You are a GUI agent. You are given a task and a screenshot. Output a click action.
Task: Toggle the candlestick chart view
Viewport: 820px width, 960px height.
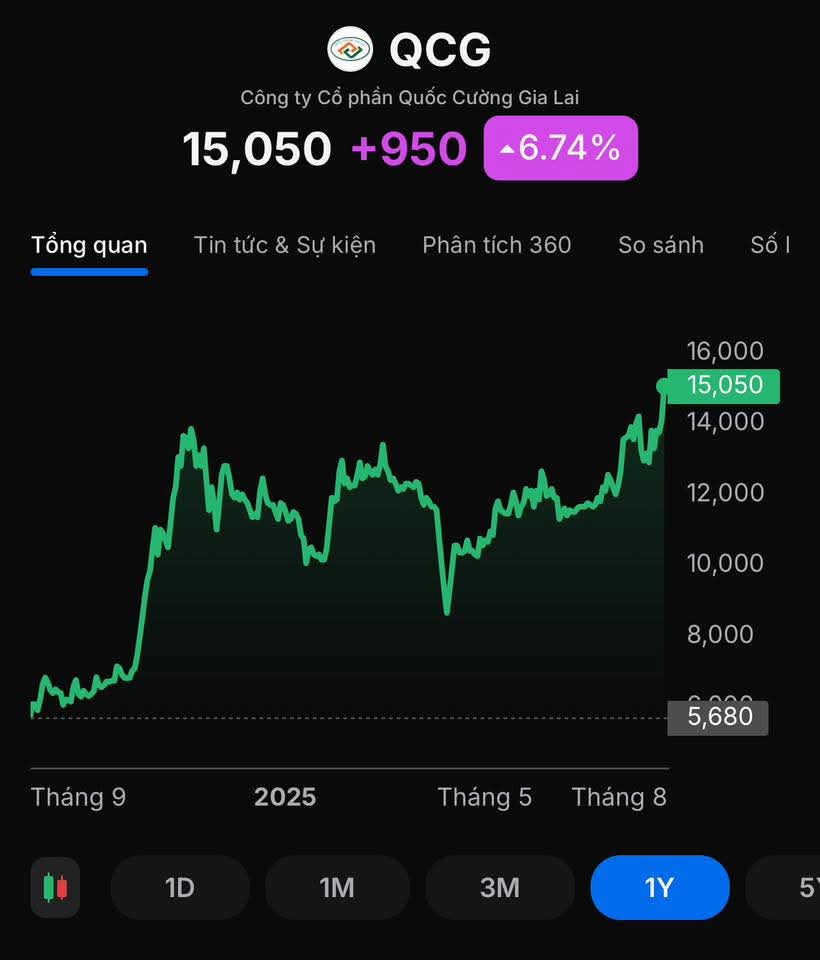[55, 887]
